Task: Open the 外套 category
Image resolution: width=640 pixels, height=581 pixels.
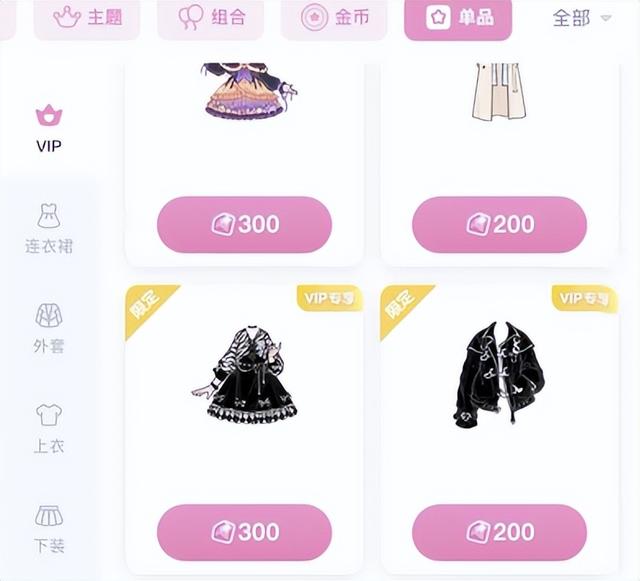Action: coord(48,328)
